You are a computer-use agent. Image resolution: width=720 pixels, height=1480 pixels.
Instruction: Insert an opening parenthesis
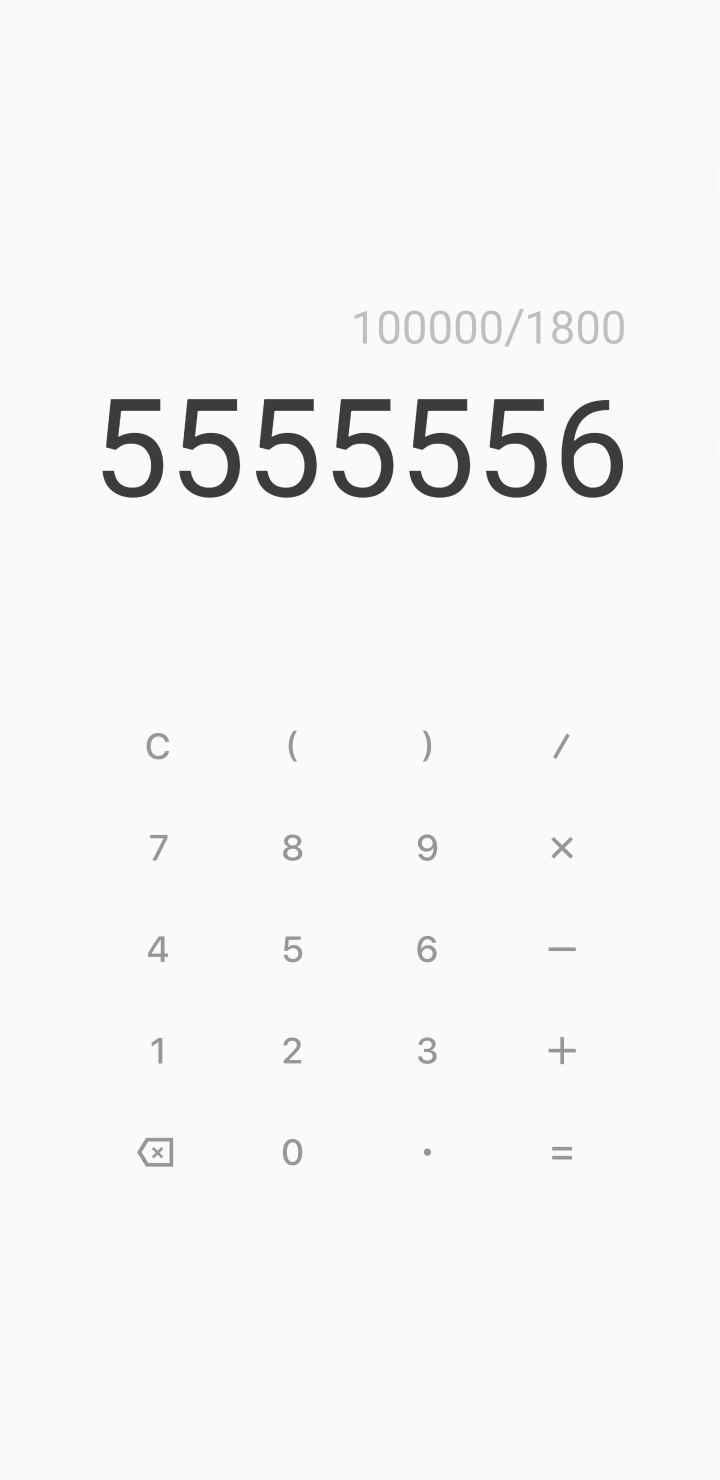[292, 745]
